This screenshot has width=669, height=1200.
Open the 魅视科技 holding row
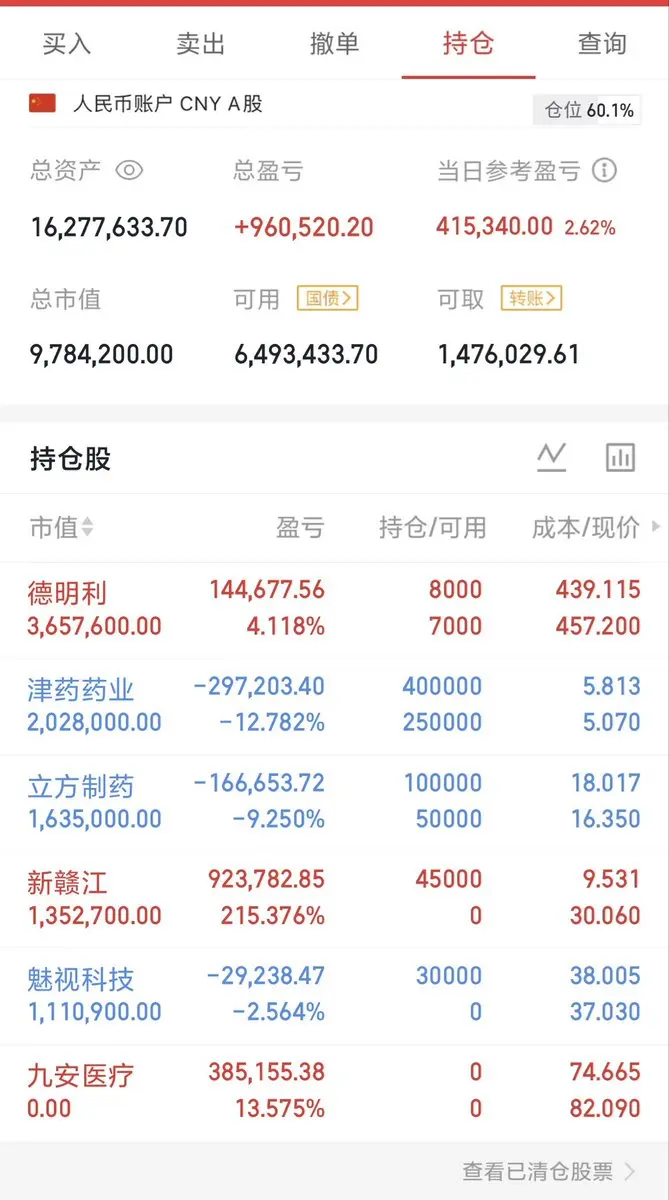coord(334,995)
